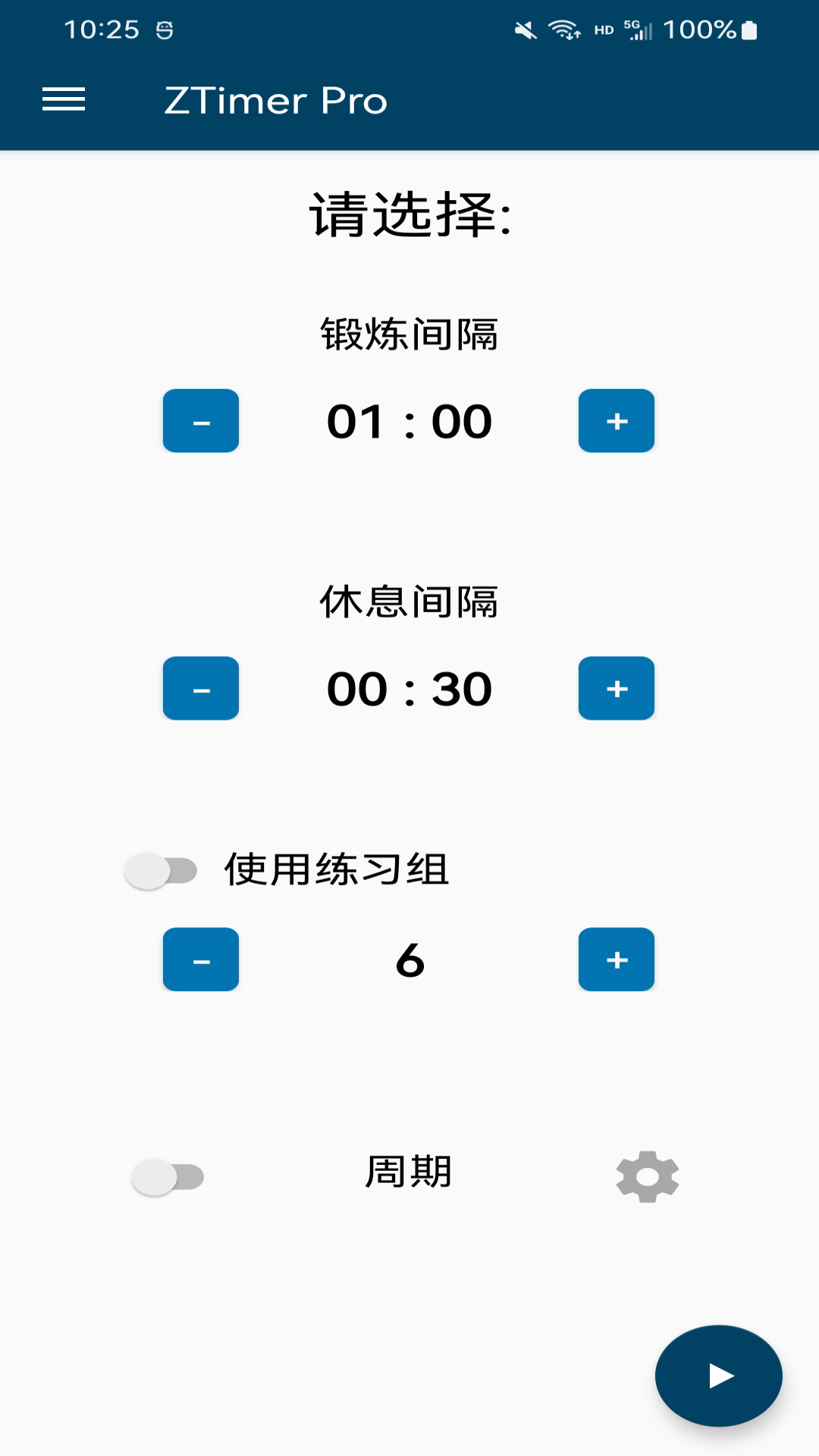The image size is (819, 1456).
Task: Increase the 休息间隔 rest interval
Action: coord(617,689)
